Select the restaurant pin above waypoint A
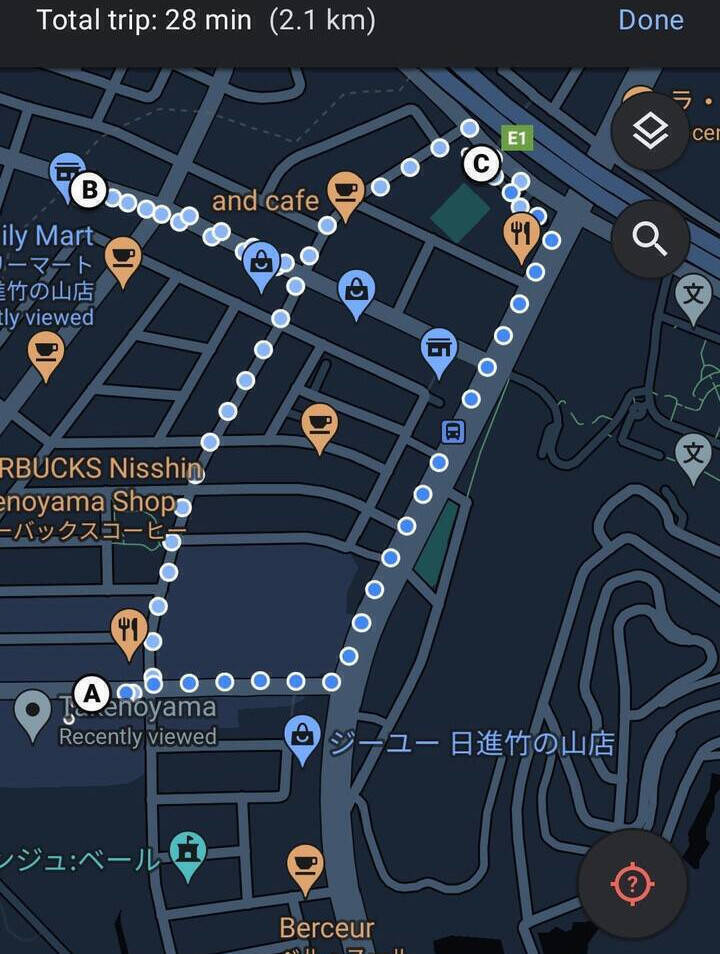This screenshot has height=954, width=720. (128, 627)
